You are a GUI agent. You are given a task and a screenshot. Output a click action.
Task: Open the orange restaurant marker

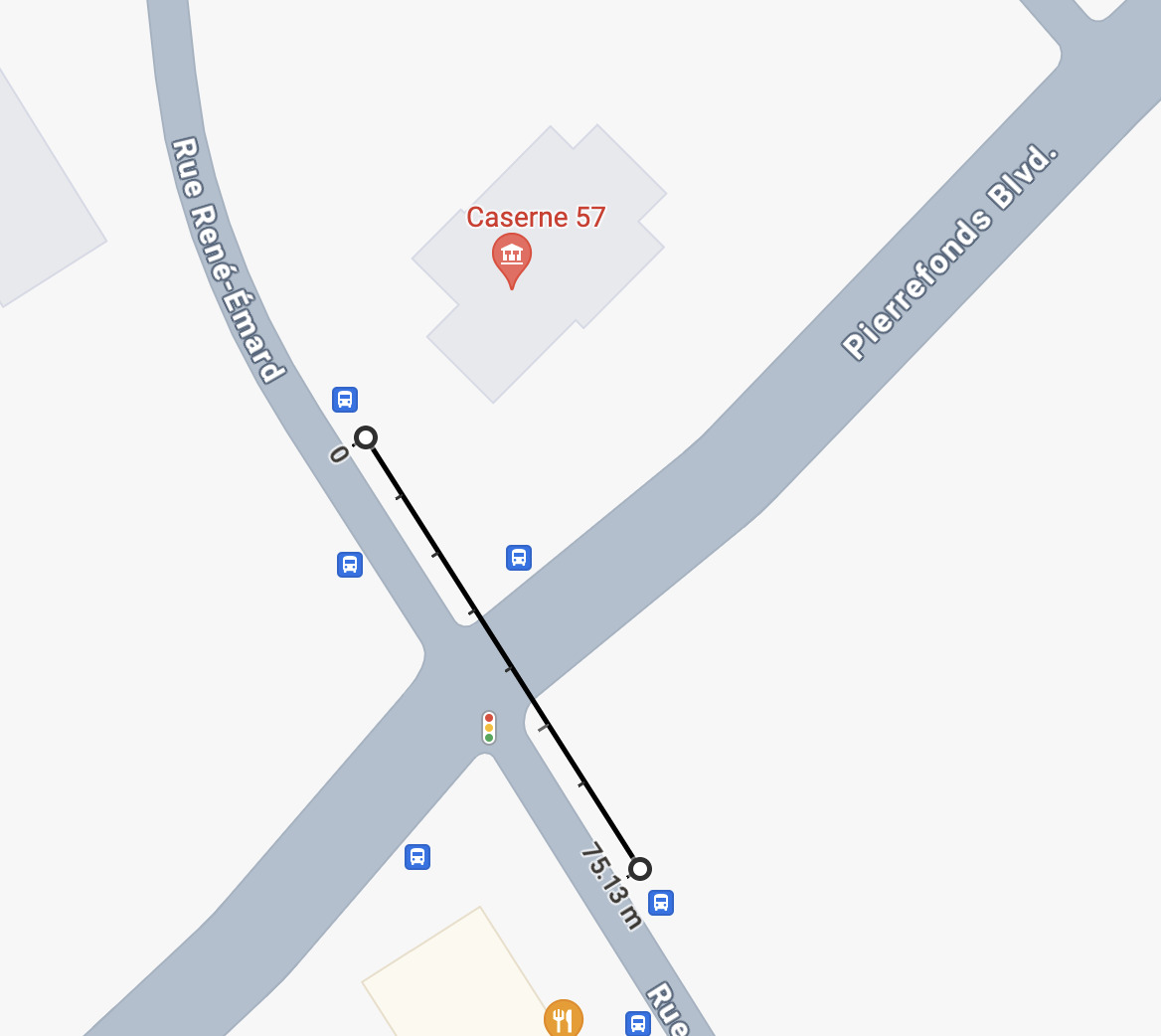(x=563, y=1018)
